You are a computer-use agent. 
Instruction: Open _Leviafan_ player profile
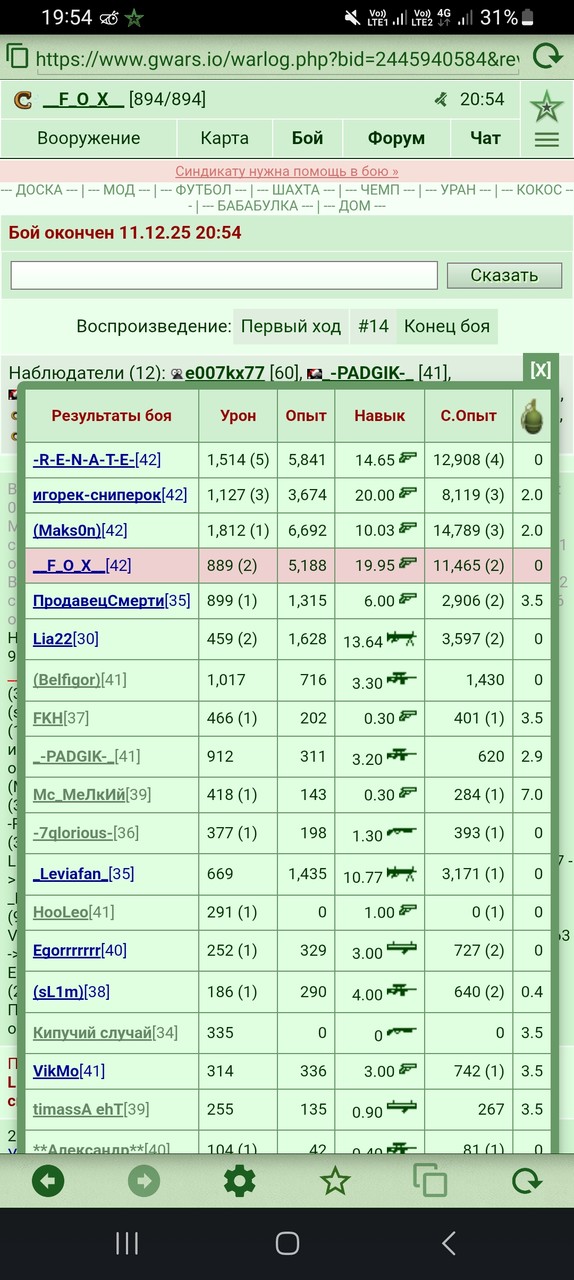coord(70,874)
